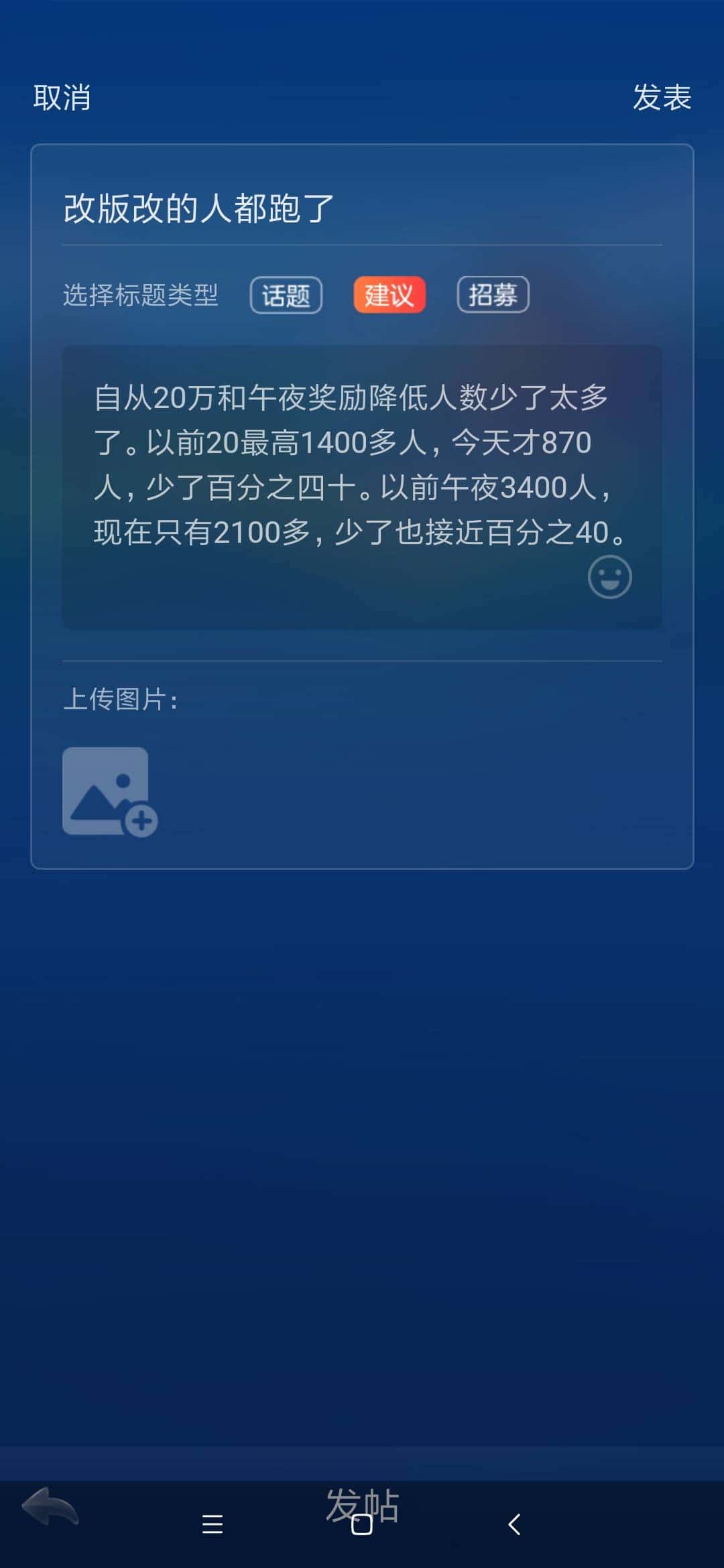Select the 招募 title type tag
Viewport: 724px width, 1568px height.
coord(494,295)
